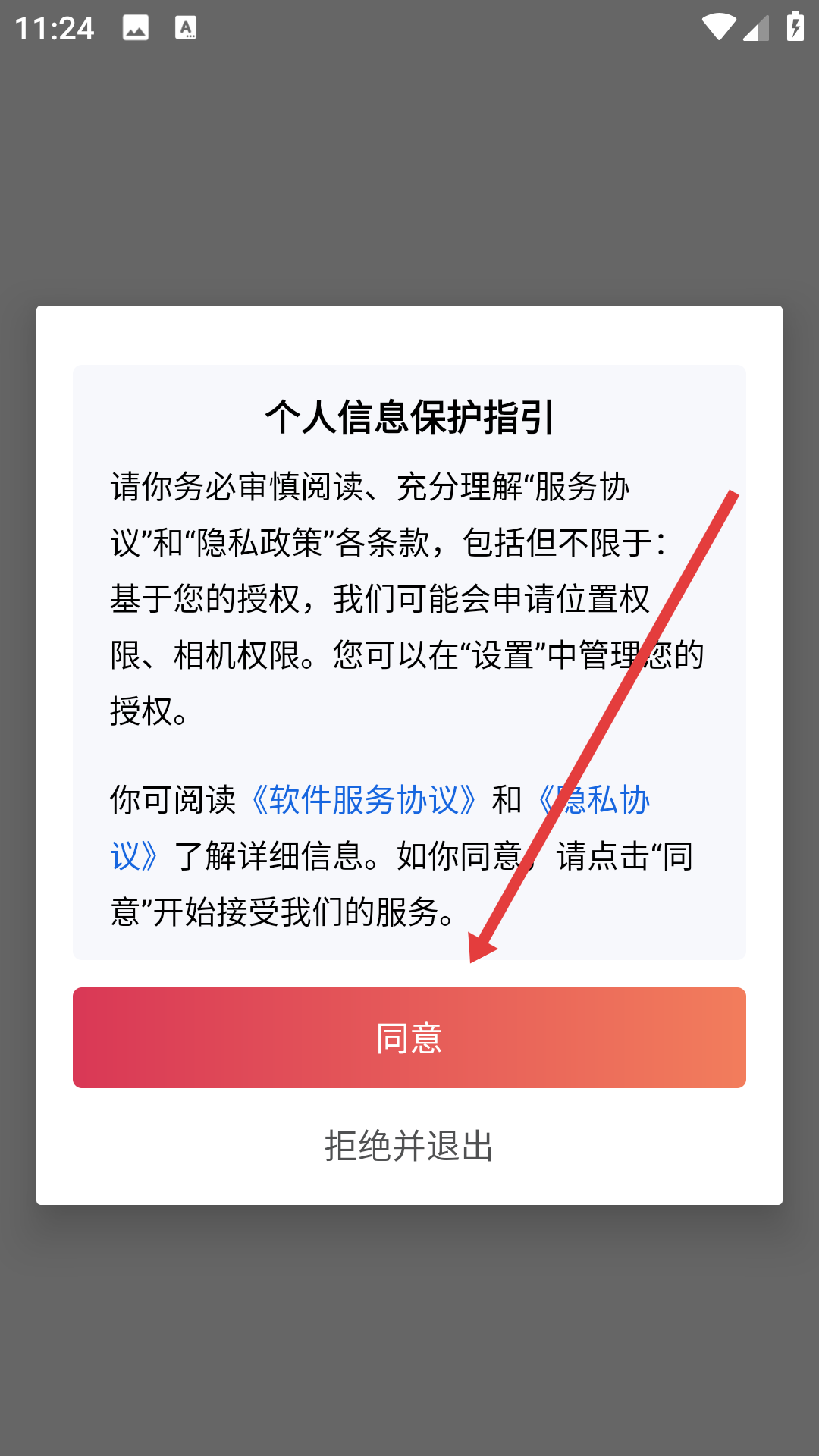Open the 《软件服务协议》 link

[x=364, y=800]
